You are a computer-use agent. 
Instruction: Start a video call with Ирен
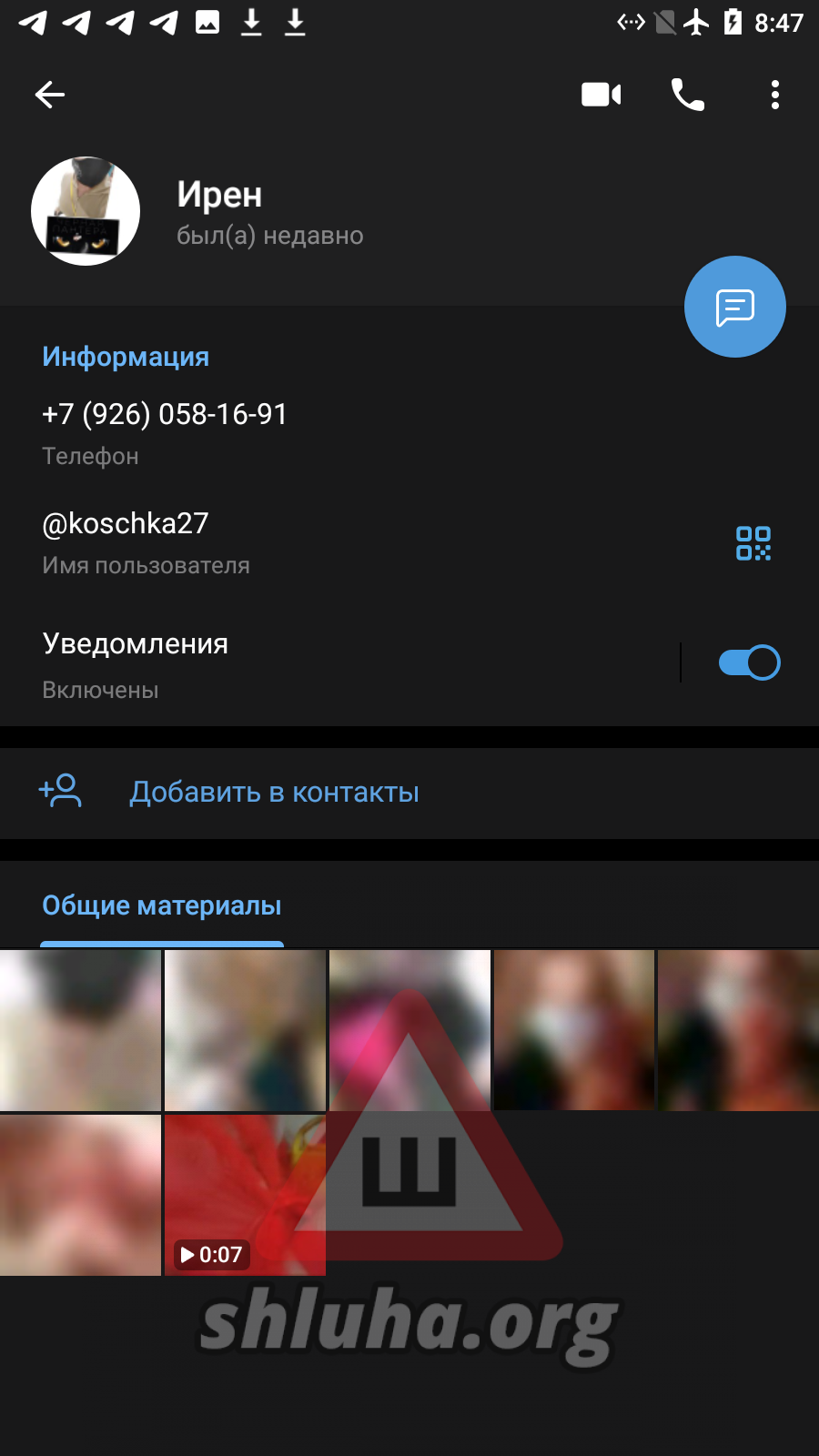tap(601, 95)
